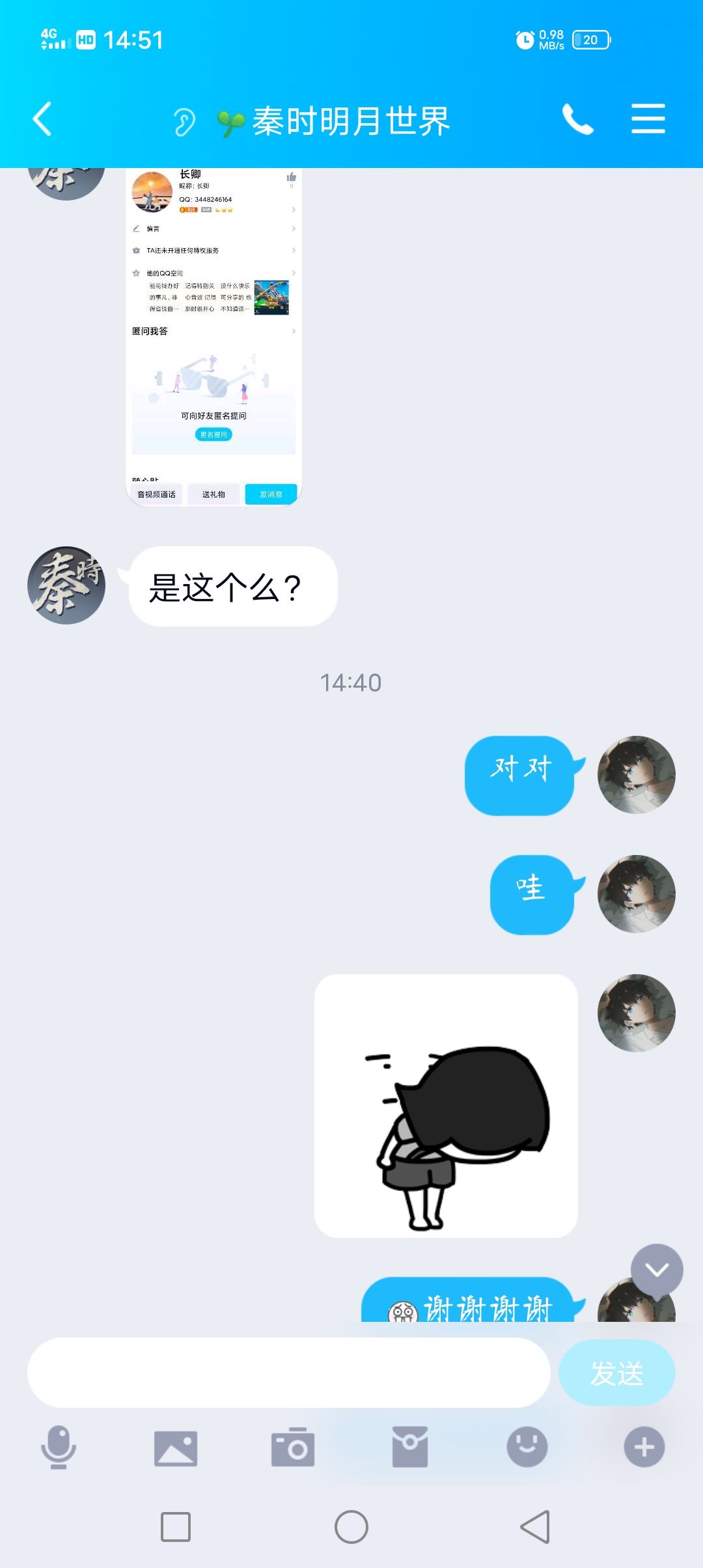Start 音视频通话 from the profile card
The width and height of the screenshot is (703, 1568).
tap(156, 494)
